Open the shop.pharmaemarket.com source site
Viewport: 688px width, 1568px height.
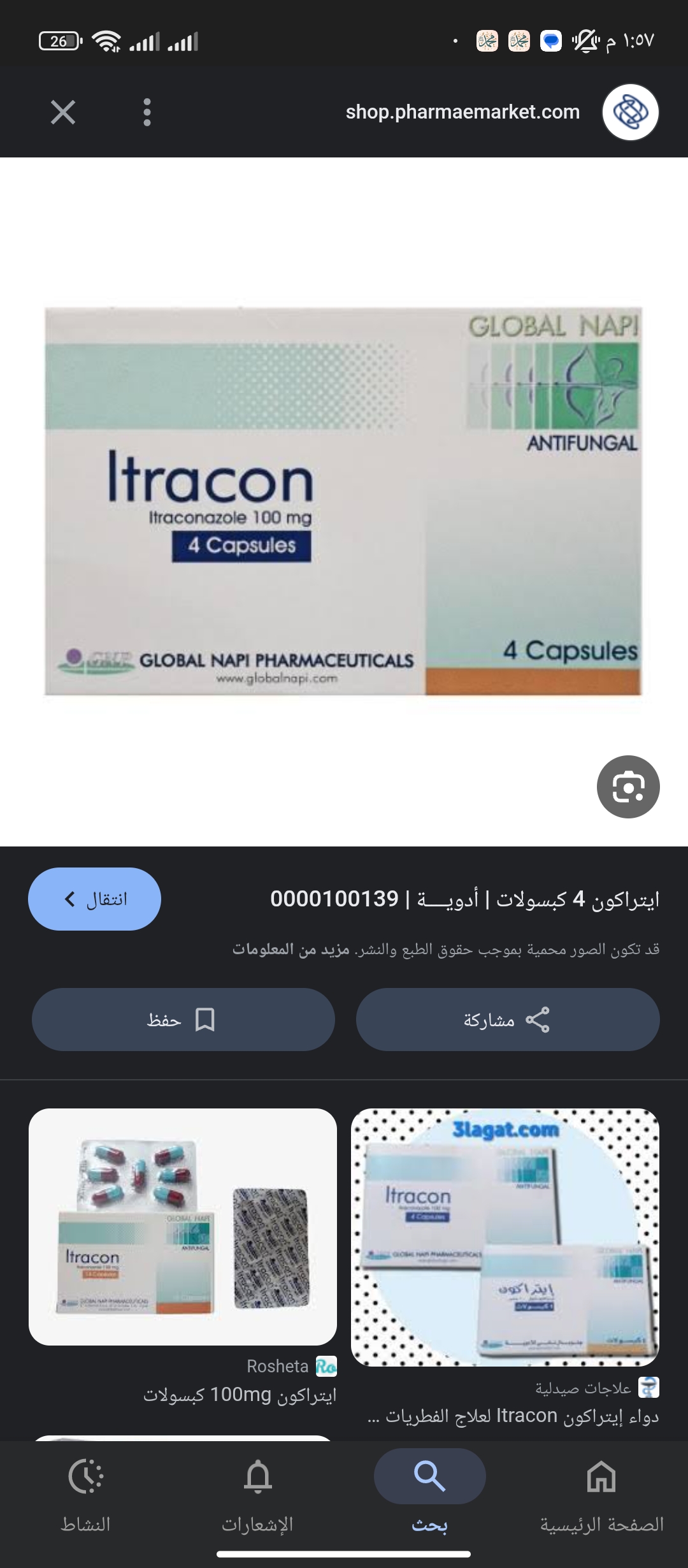click(462, 112)
